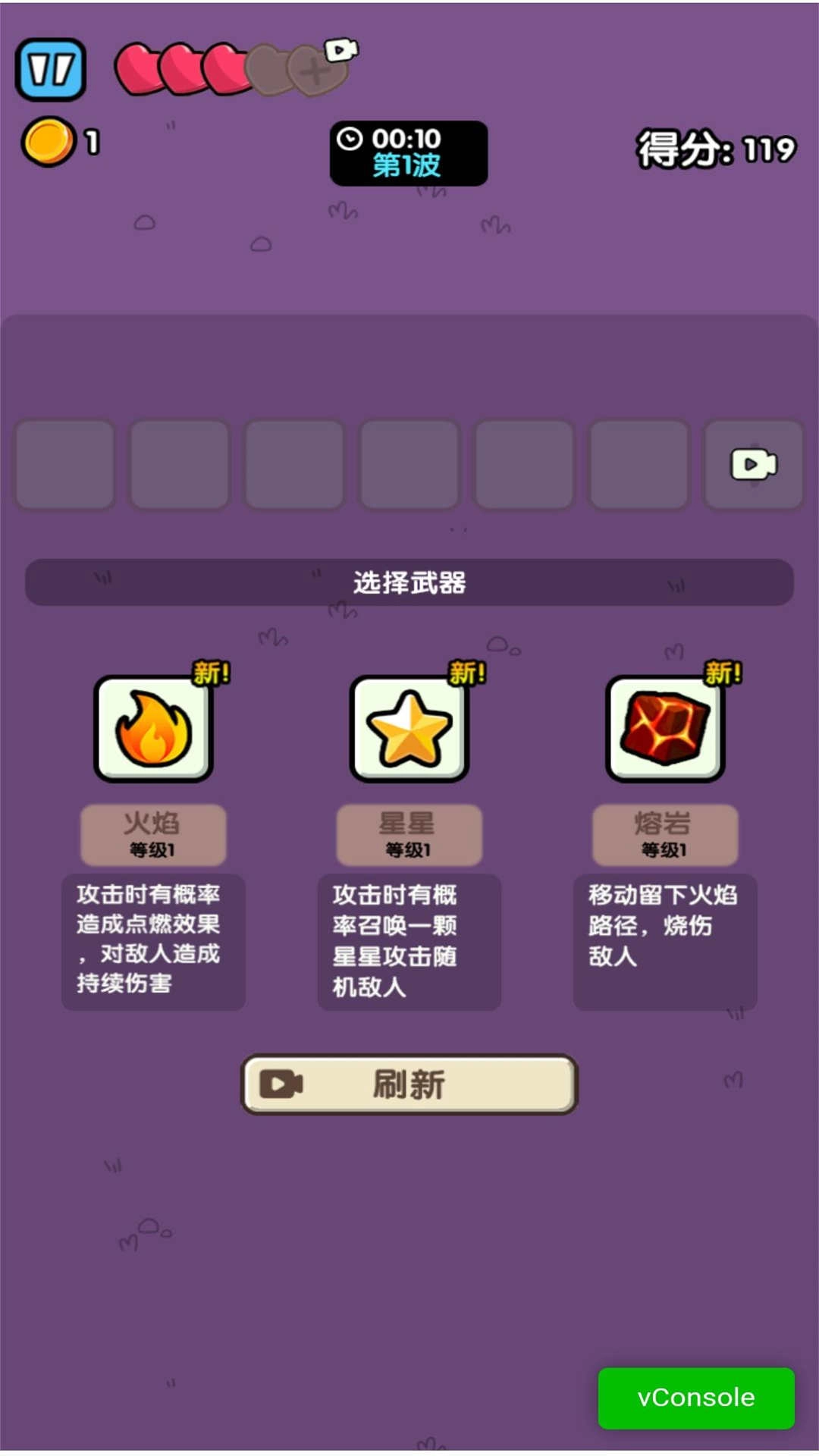Select the 熔岩 等级1 name plate
819x1456 pixels.
point(664,833)
